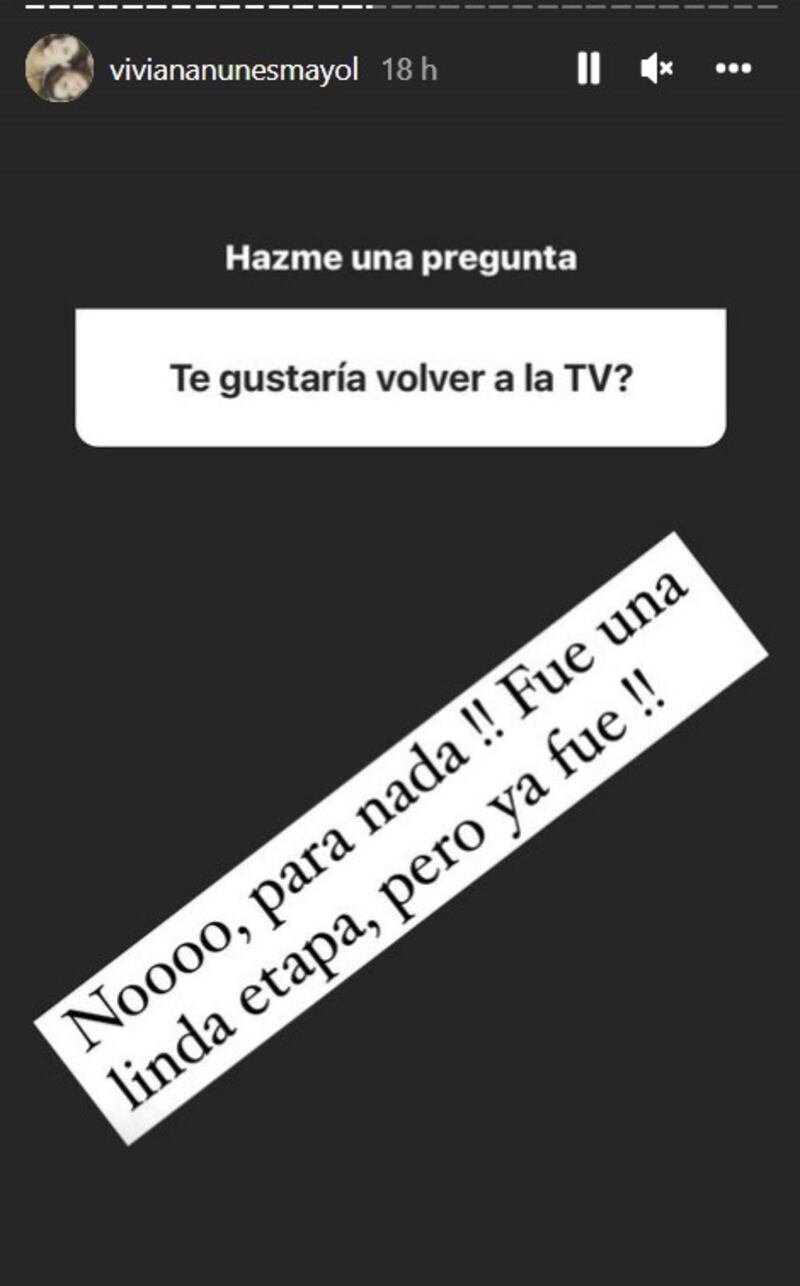800x1286 pixels.
Task: Open viviananunesmayol's profile picture
Action: (59, 69)
